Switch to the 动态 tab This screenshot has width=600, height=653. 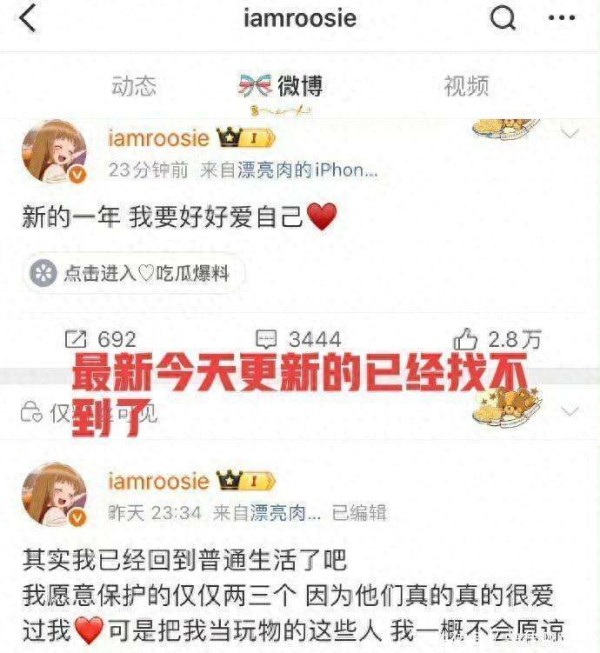pos(133,86)
